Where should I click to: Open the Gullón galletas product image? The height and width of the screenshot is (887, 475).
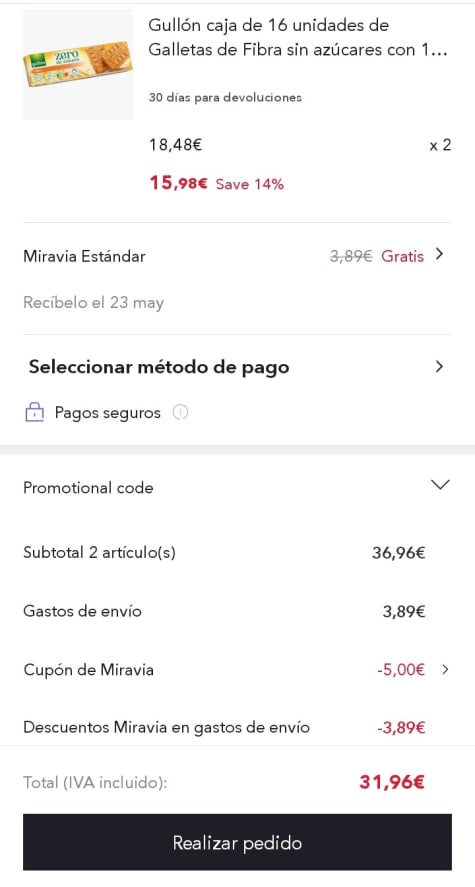[x=78, y=64]
